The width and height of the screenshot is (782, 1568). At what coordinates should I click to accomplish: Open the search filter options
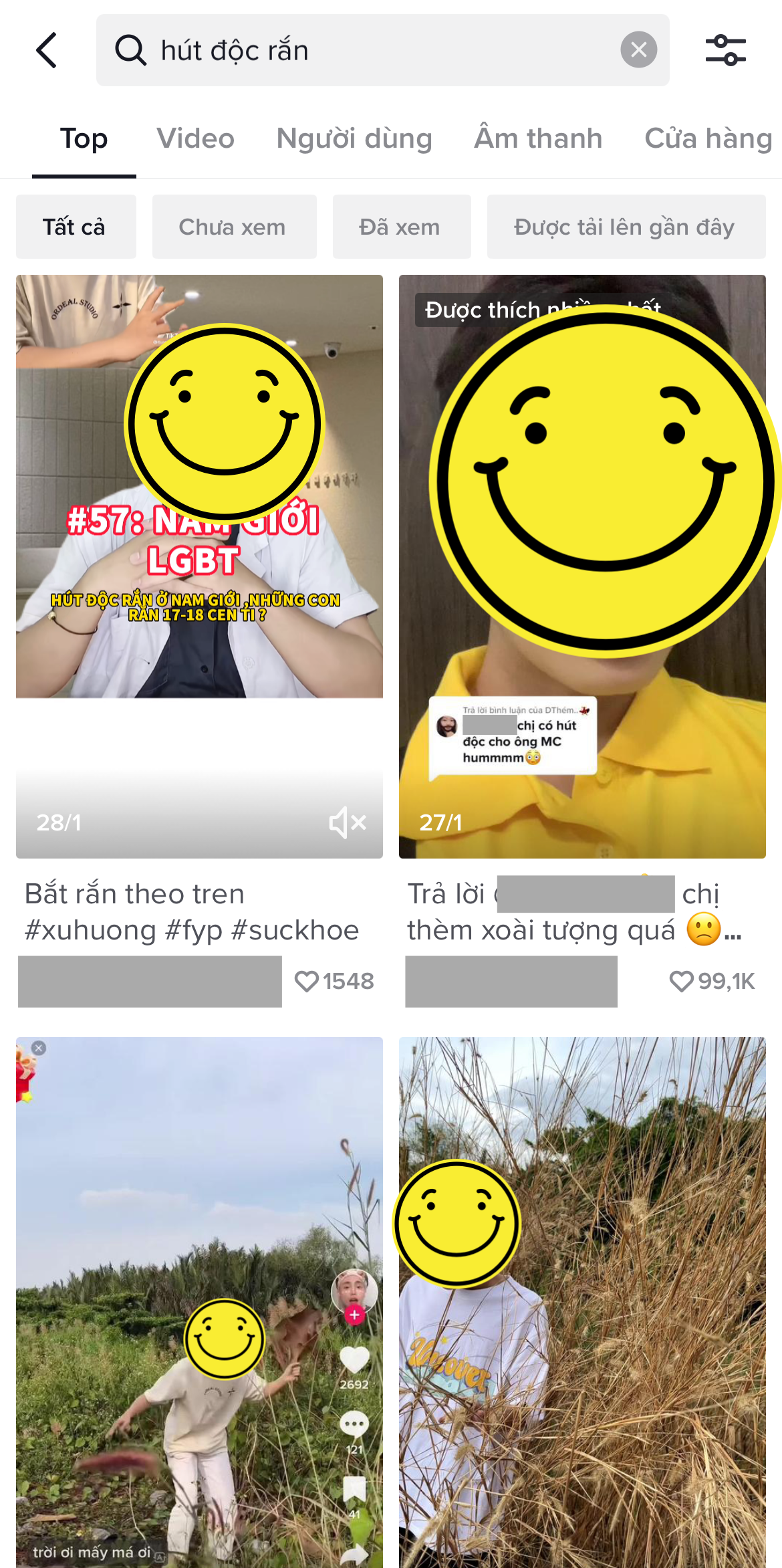pyautogui.click(x=725, y=50)
